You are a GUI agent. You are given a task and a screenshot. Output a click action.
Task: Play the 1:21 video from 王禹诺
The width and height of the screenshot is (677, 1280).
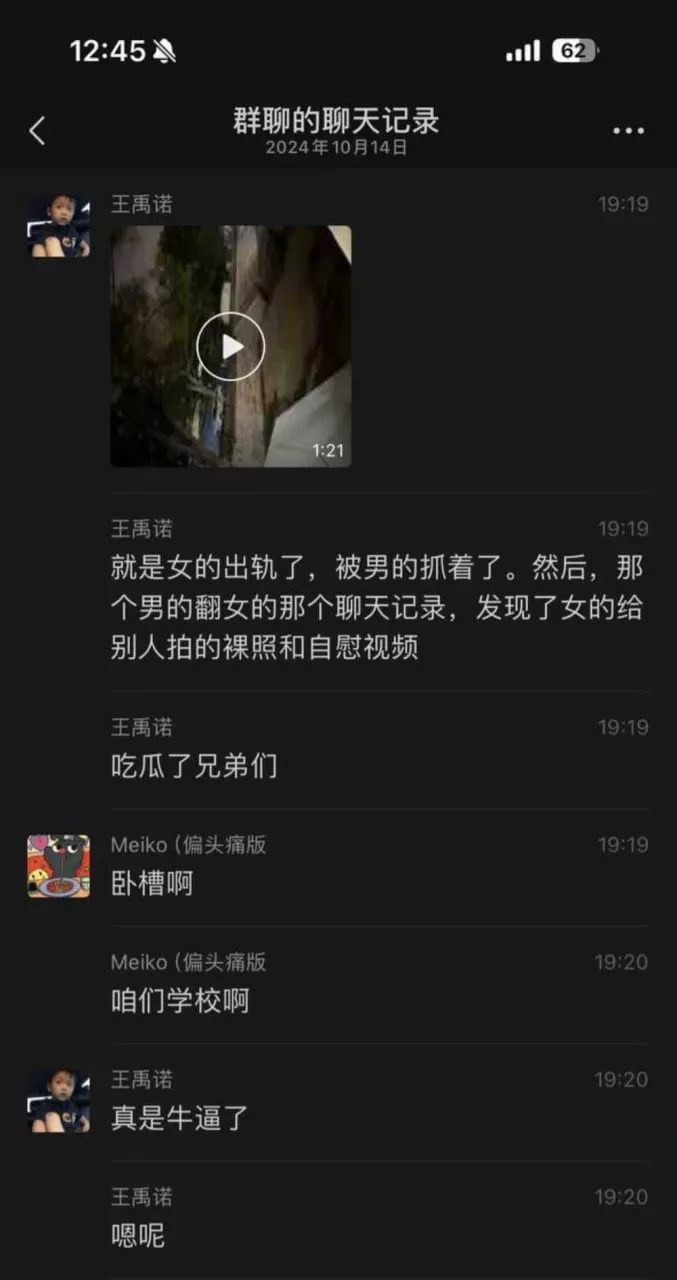point(230,346)
